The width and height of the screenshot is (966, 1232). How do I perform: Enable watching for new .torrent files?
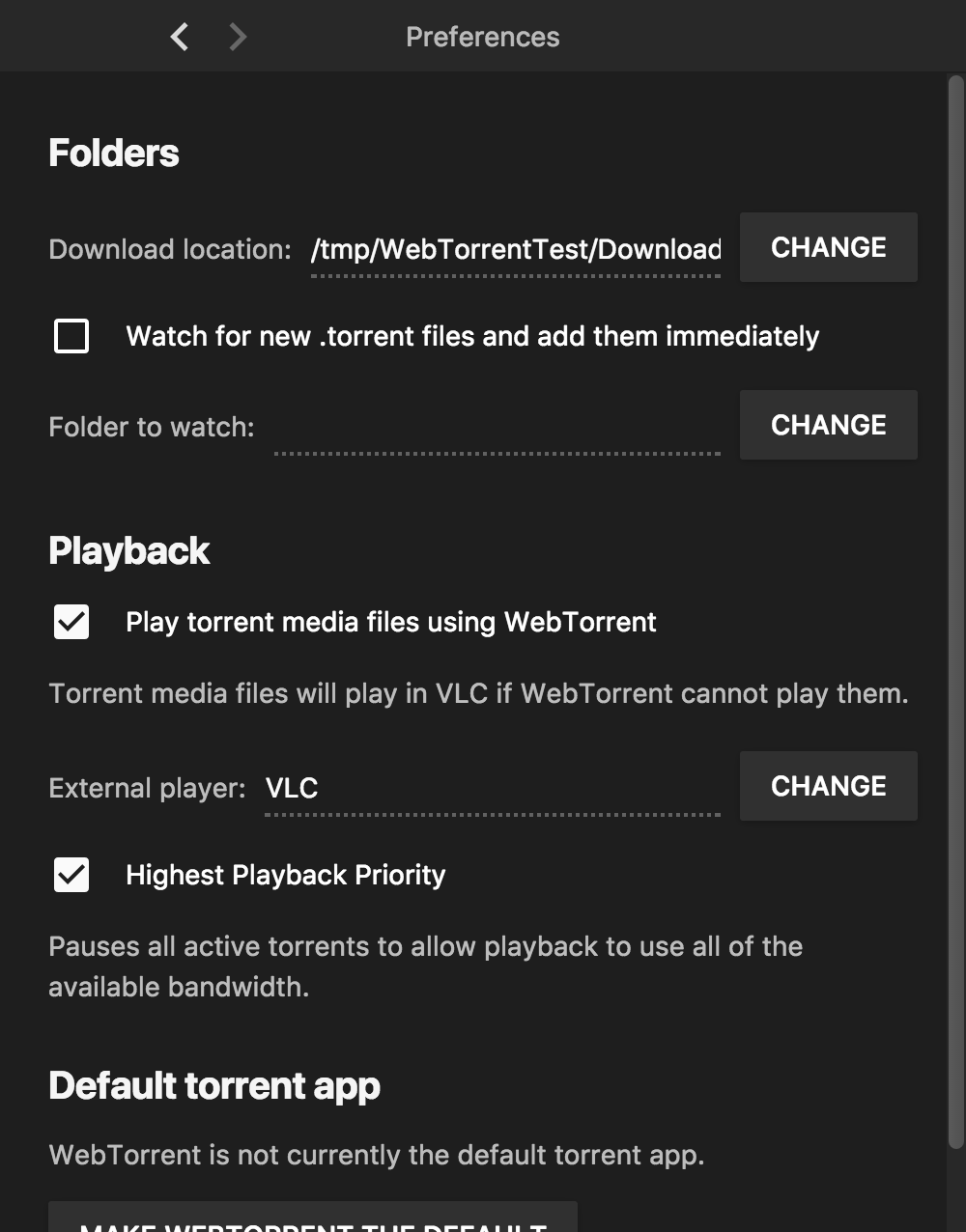[x=71, y=336]
